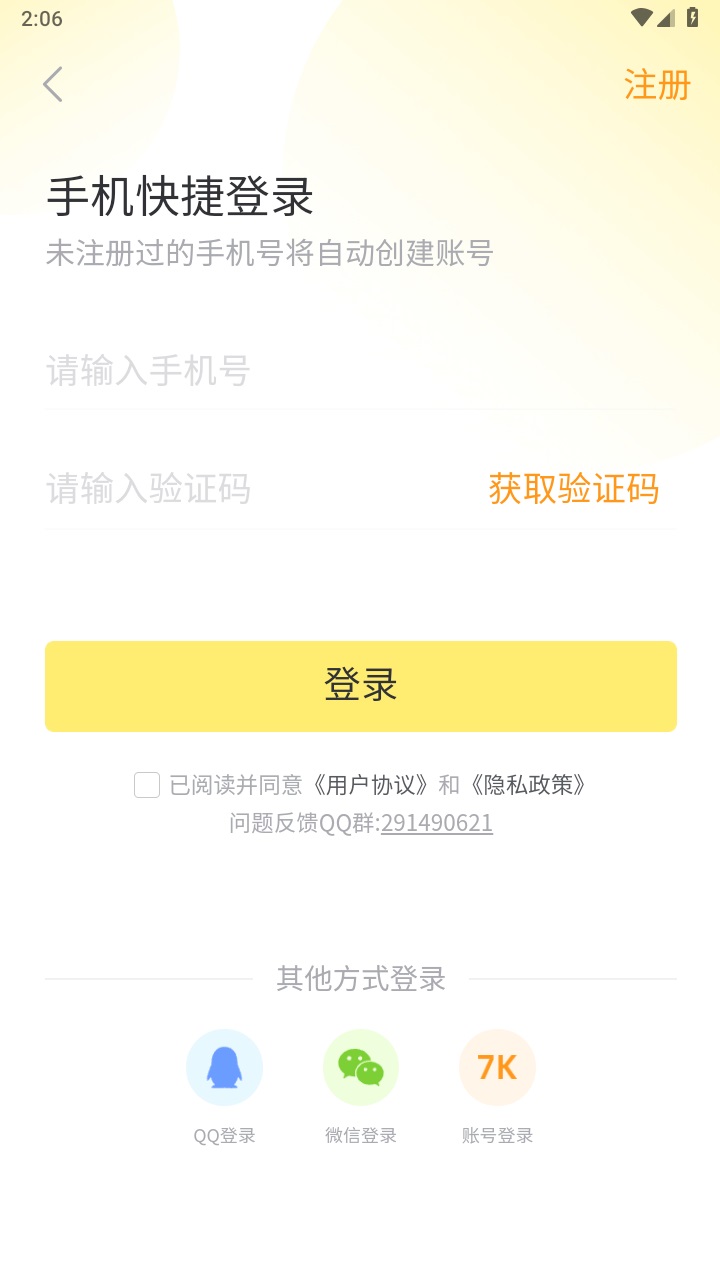
Task: Select the 请输入验证码 verification code field
Action: [x=250, y=489]
